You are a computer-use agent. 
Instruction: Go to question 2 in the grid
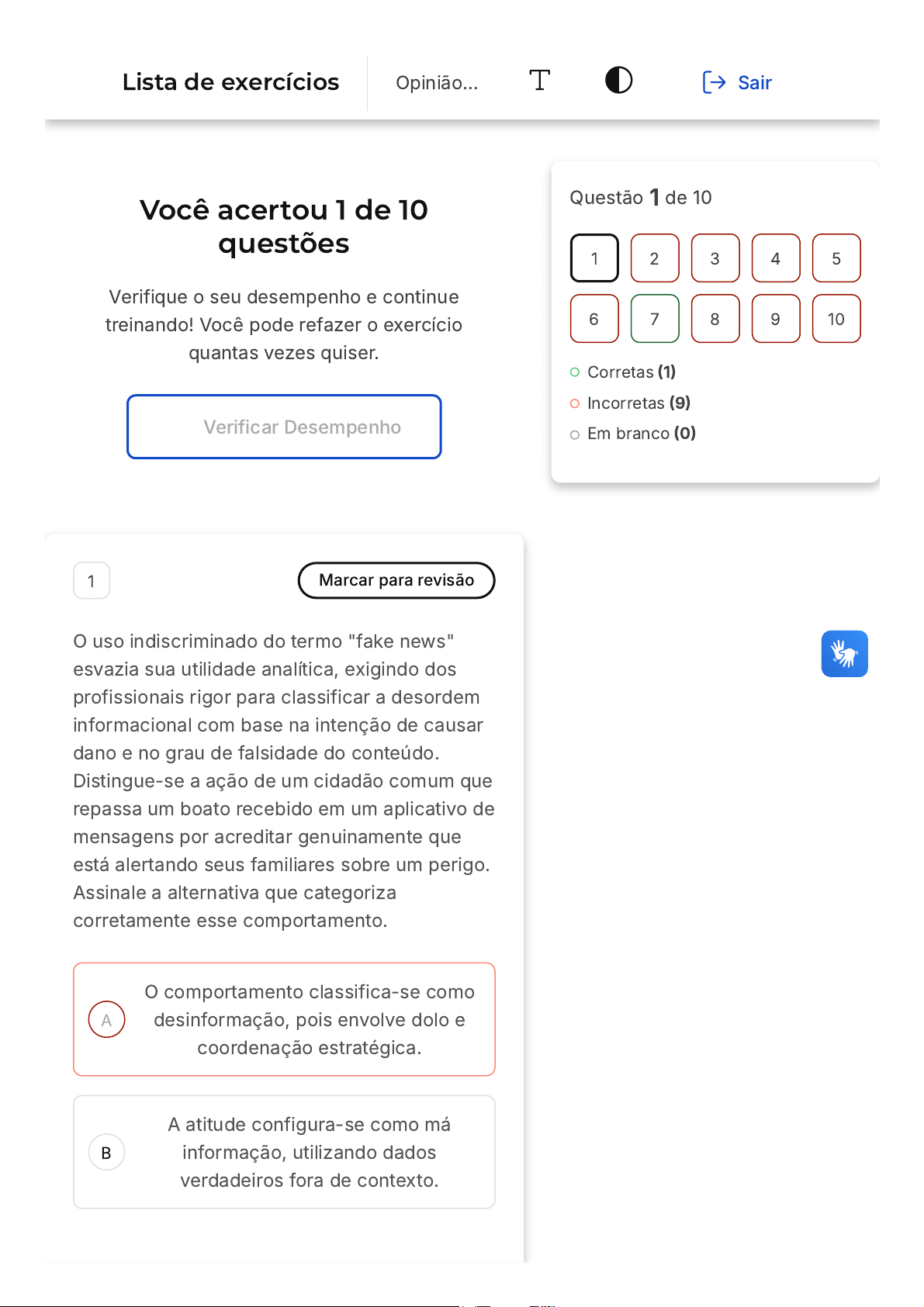pyautogui.click(x=655, y=258)
